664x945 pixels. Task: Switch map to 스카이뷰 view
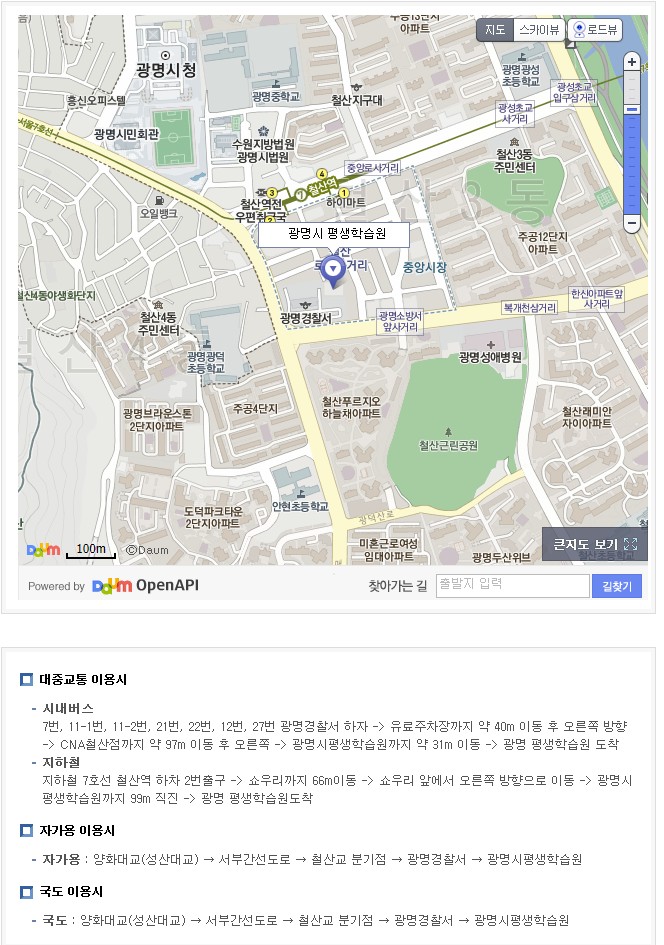click(539, 30)
